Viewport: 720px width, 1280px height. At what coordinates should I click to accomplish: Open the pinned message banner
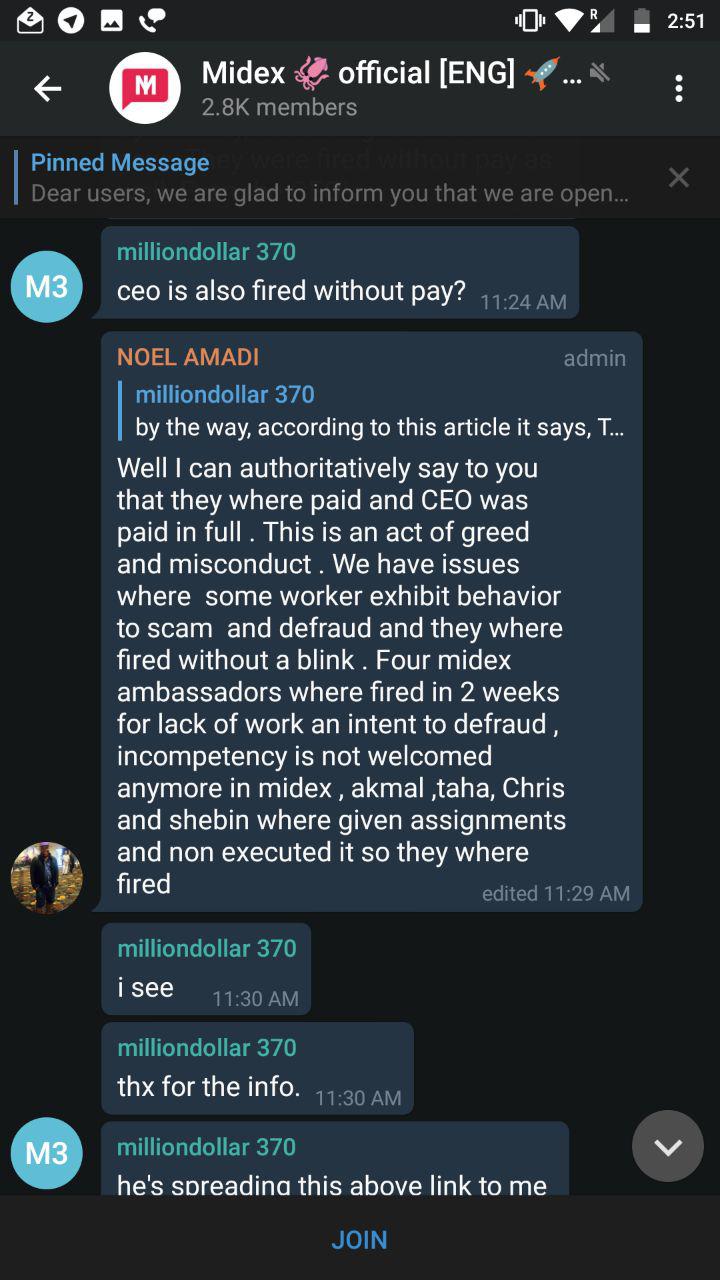point(330,177)
